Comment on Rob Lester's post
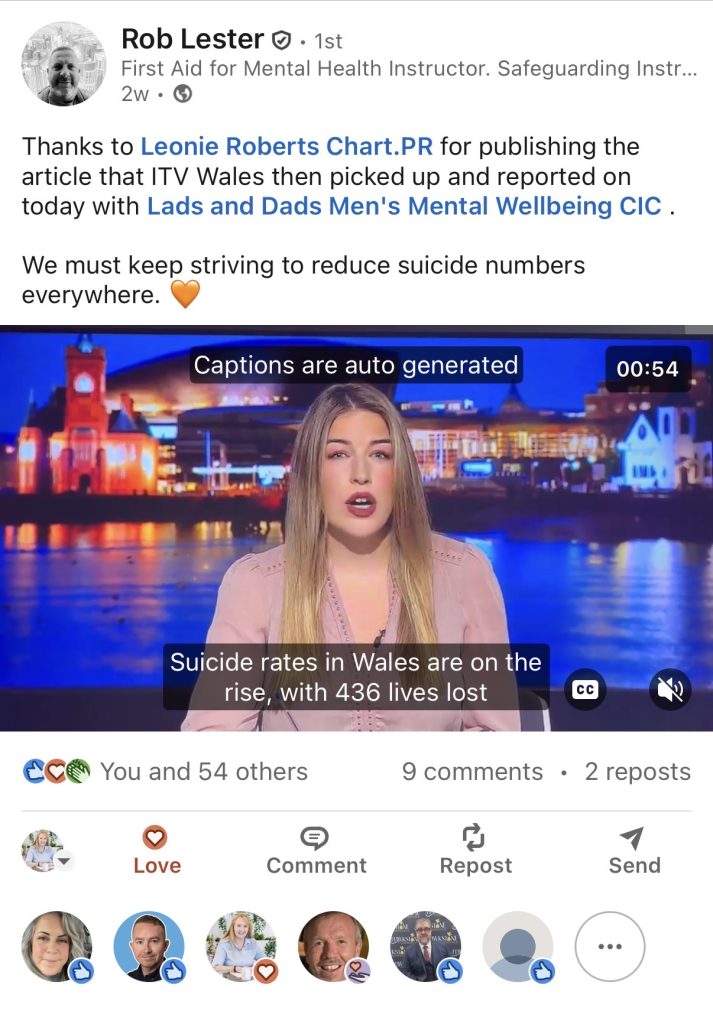The width and height of the screenshot is (713, 1024). (316, 850)
